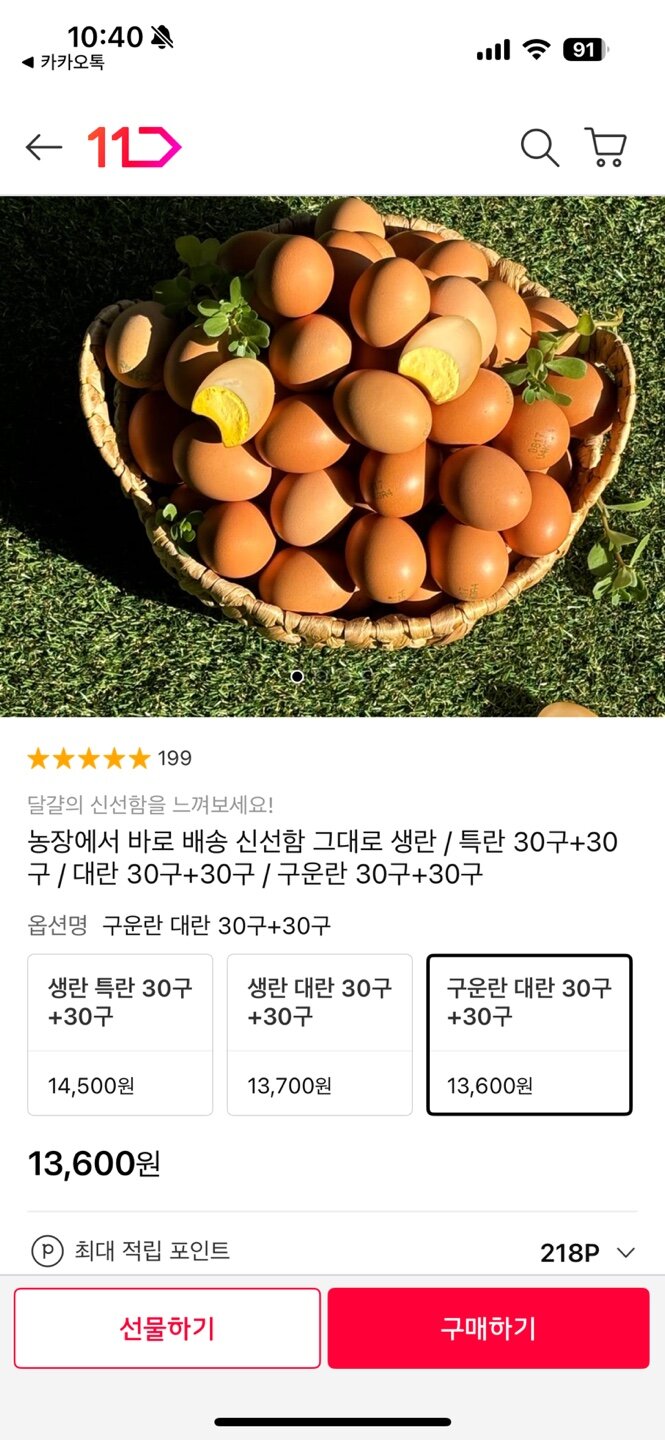Select option 구운란 대란 30구+30구
Screen dimensions: 665x1440
529,1034
